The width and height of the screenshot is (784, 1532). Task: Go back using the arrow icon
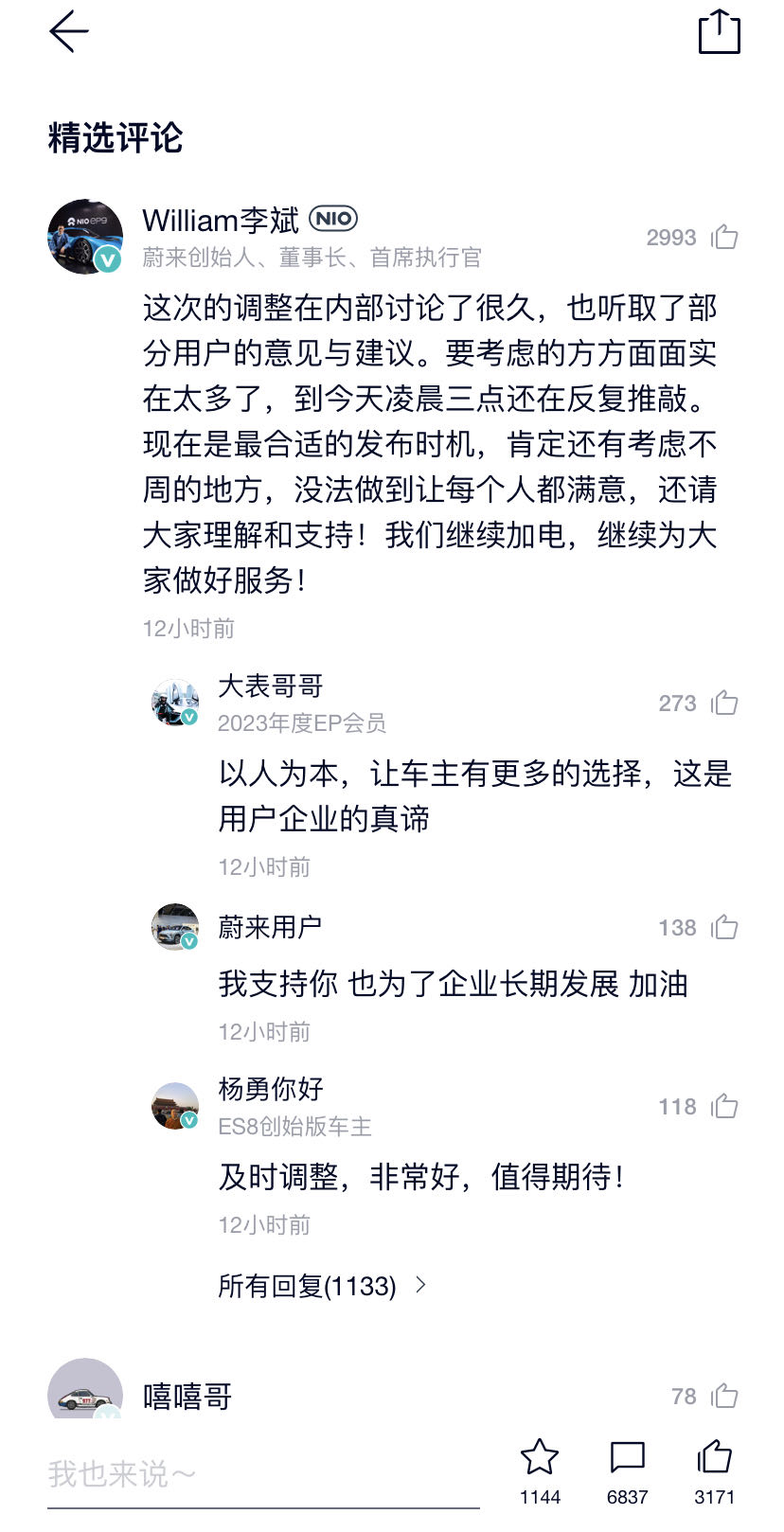pos(68,32)
